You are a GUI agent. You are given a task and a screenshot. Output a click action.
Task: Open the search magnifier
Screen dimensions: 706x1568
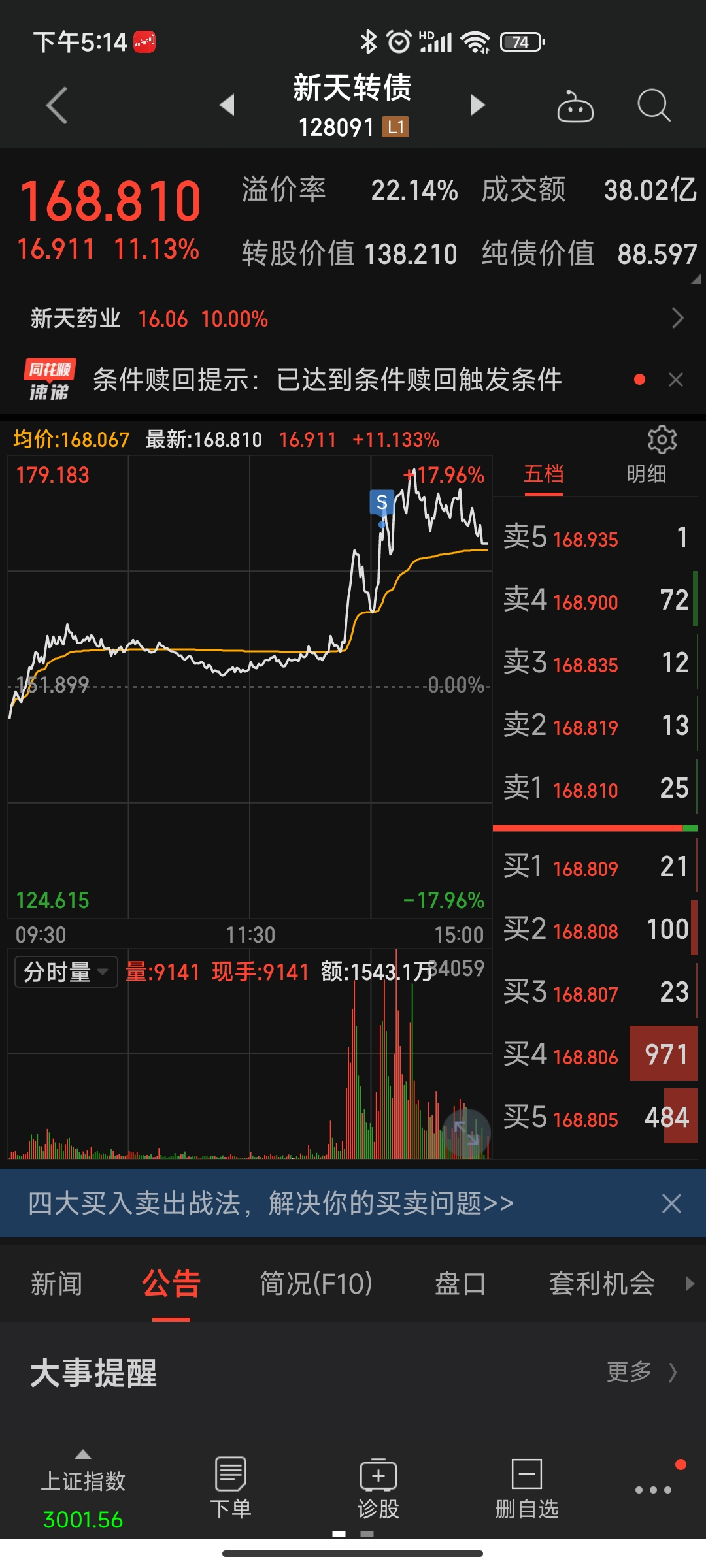tap(654, 105)
